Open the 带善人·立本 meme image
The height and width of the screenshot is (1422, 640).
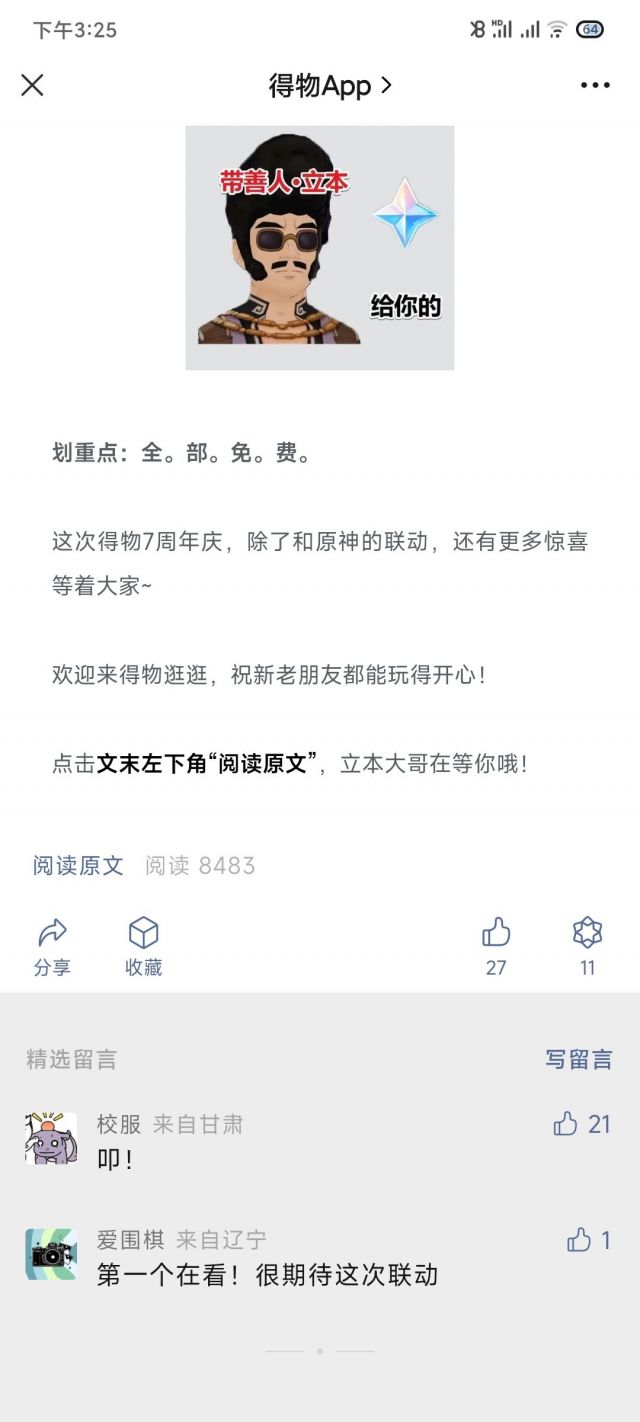[x=320, y=247]
